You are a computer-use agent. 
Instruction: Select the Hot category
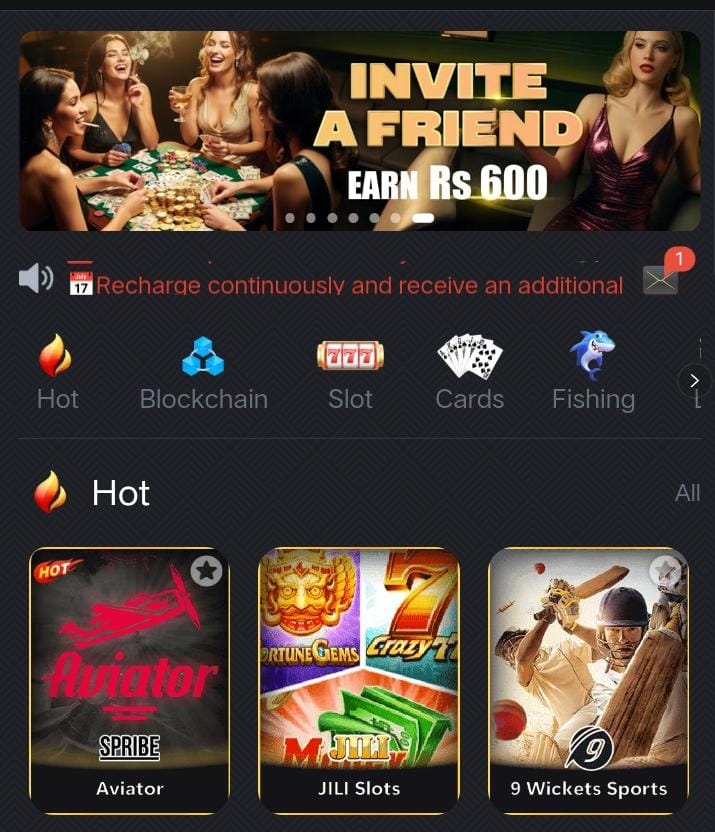(57, 374)
